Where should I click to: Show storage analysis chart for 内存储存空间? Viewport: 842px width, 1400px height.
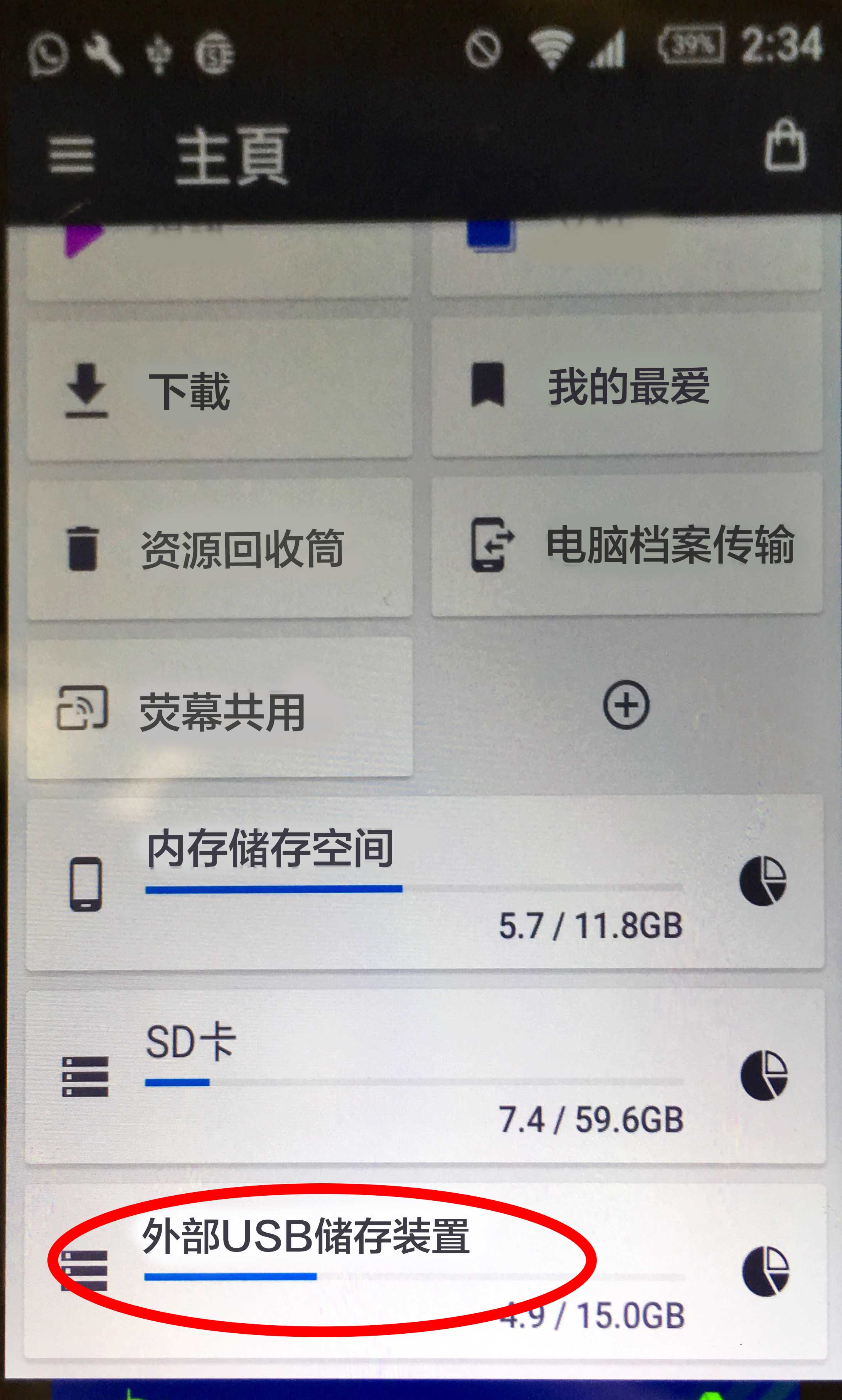(x=763, y=881)
